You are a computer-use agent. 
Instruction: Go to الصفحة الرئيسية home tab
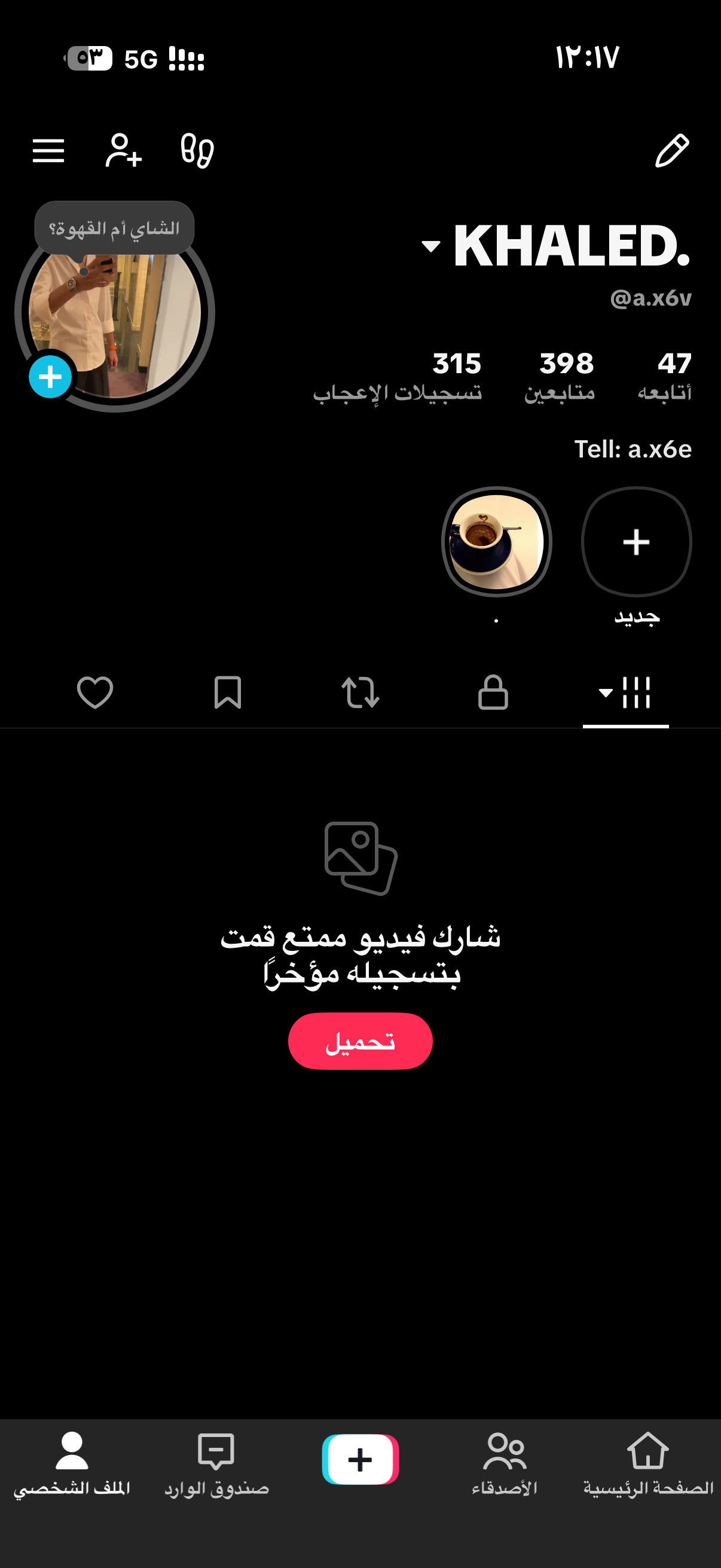pyautogui.click(x=648, y=1463)
